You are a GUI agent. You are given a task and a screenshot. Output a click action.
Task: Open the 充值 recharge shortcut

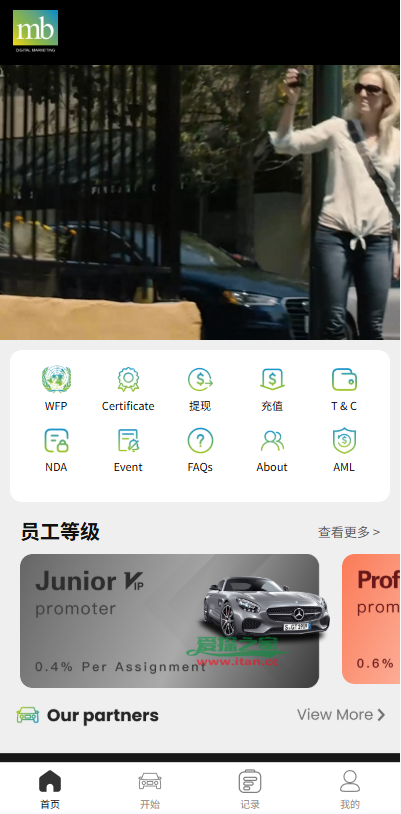click(272, 389)
